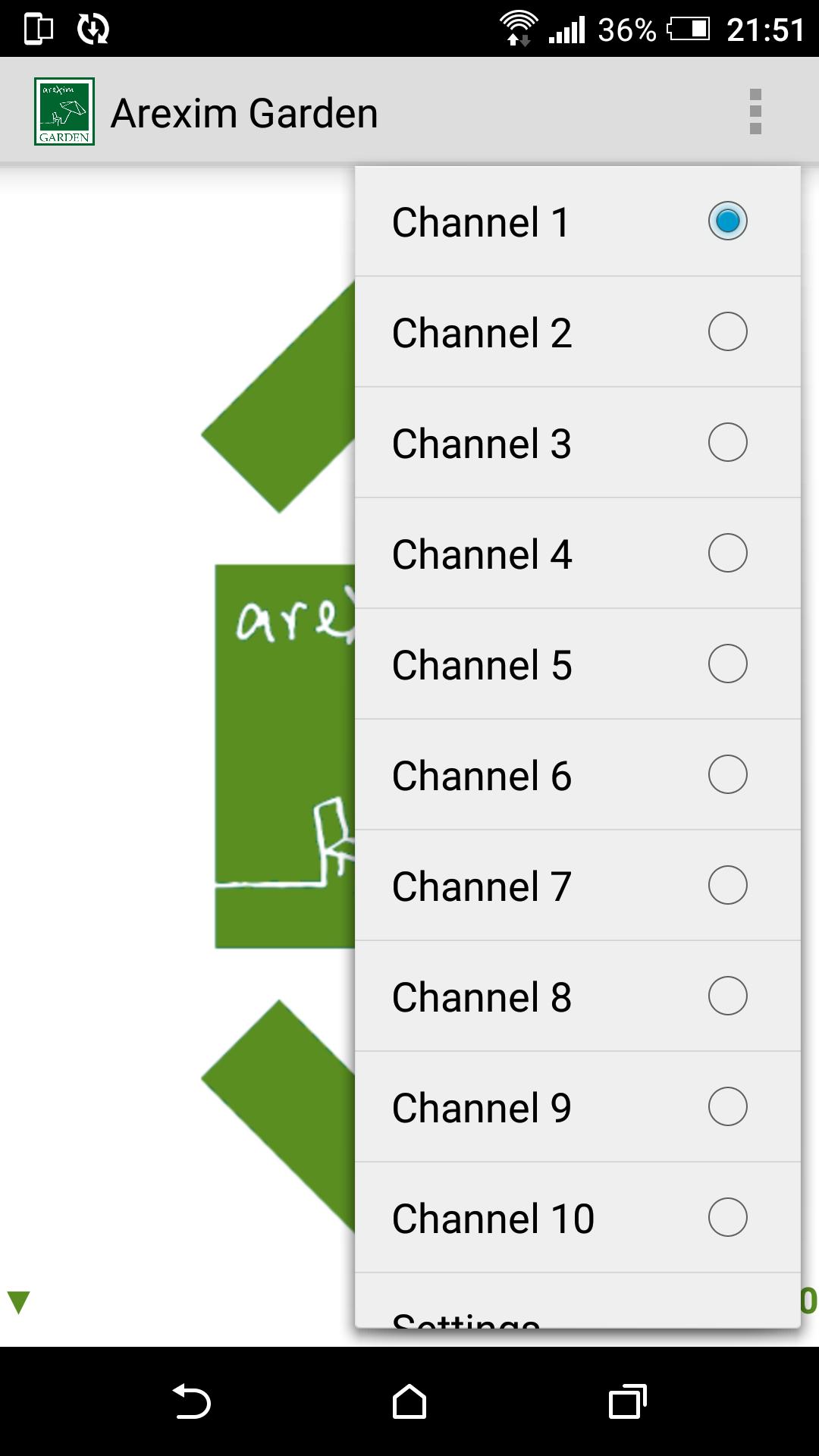Click the Arexim Garden logo icon
Viewport: 819px width, 1456px height.
point(65,111)
